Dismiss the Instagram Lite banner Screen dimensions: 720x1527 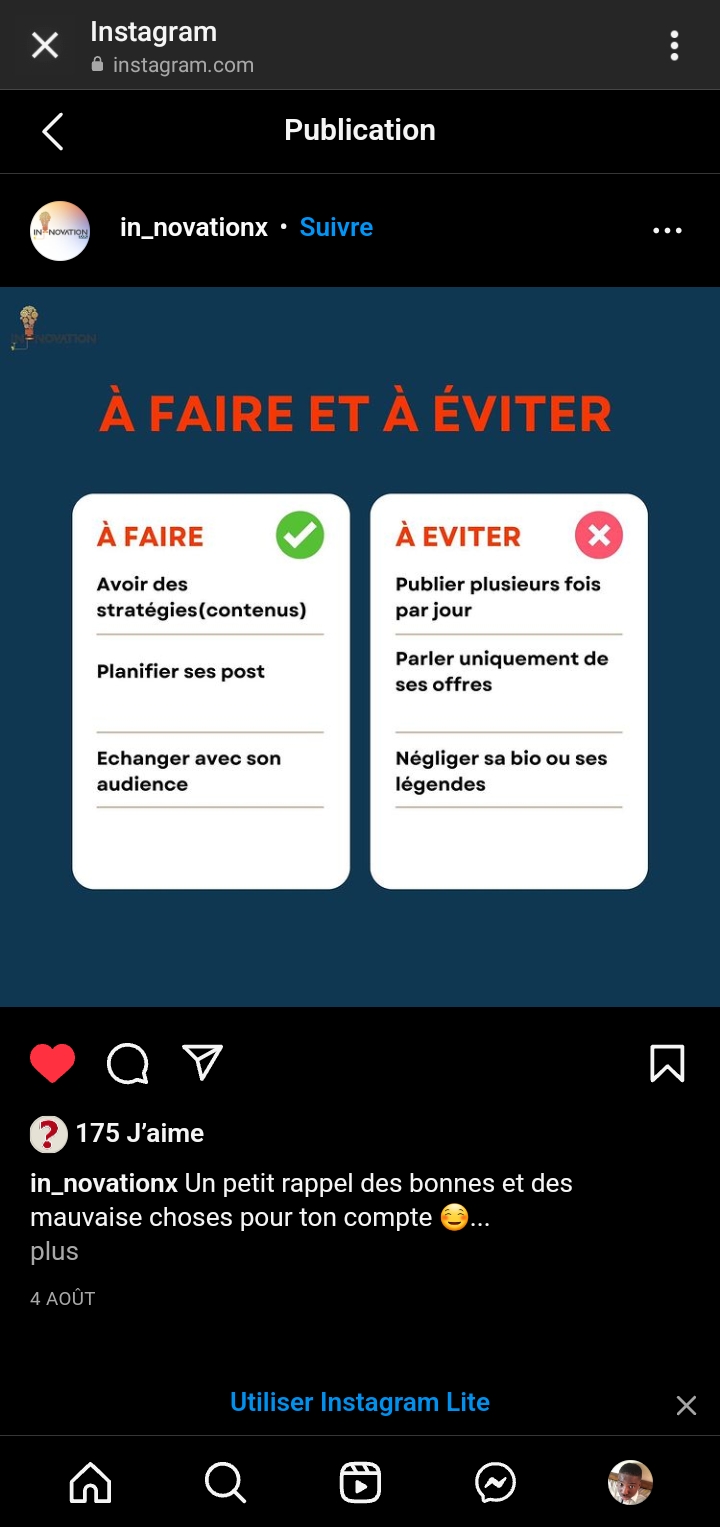pyautogui.click(x=686, y=1406)
